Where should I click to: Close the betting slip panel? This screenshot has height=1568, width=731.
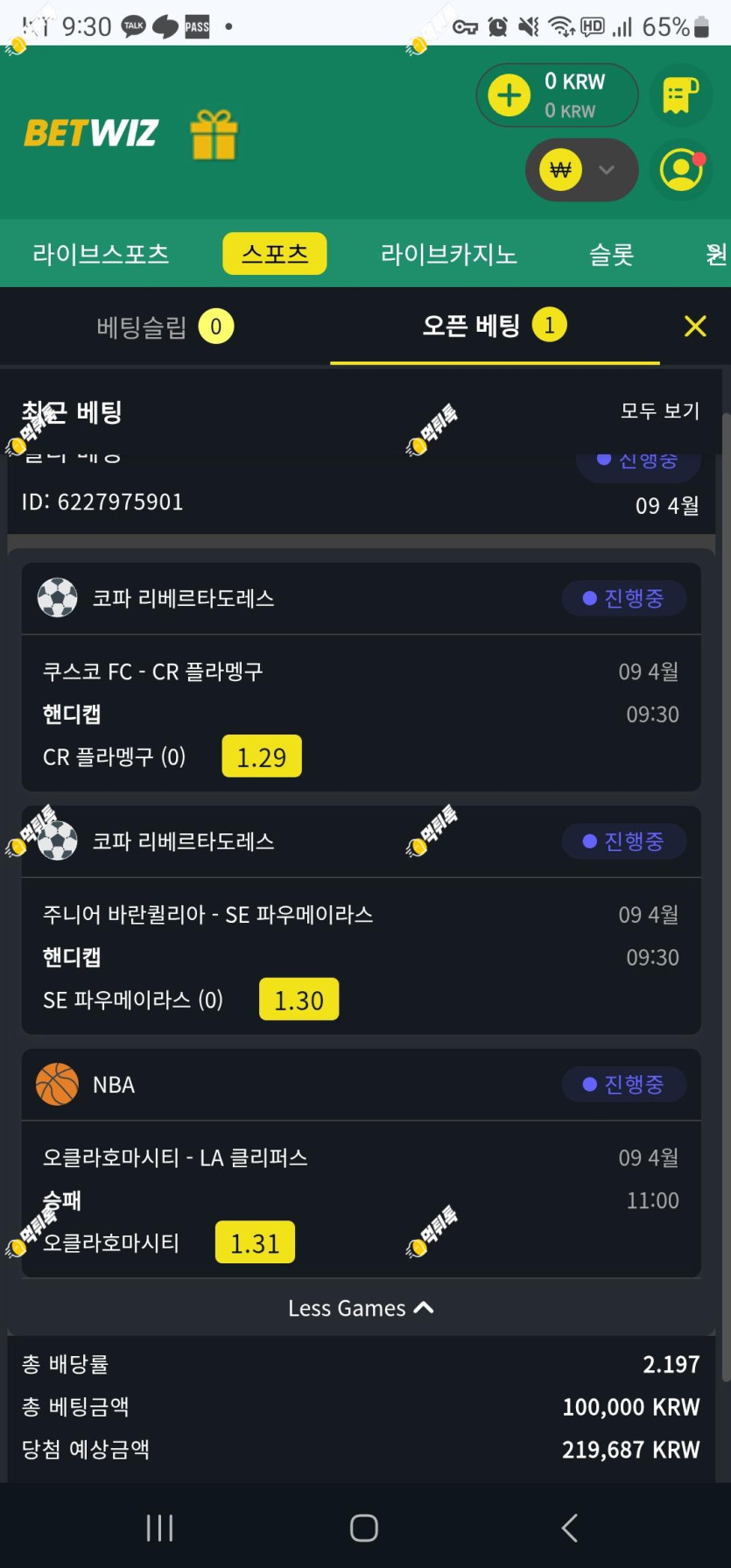point(695,327)
